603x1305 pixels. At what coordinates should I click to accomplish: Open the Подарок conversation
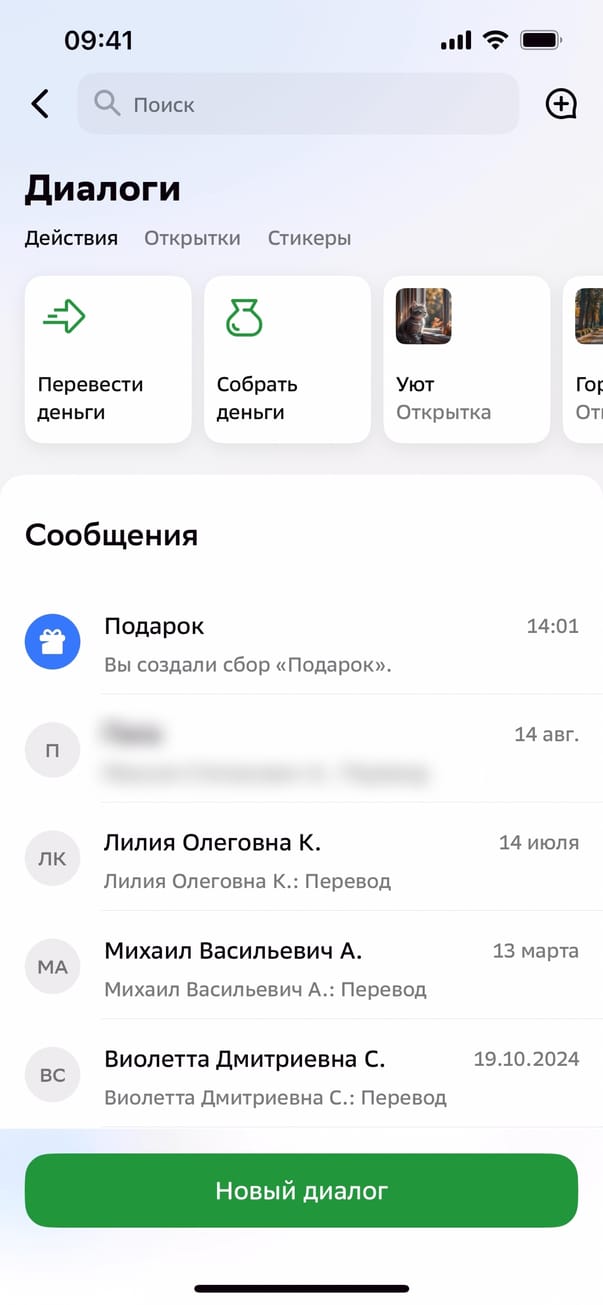pos(300,644)
